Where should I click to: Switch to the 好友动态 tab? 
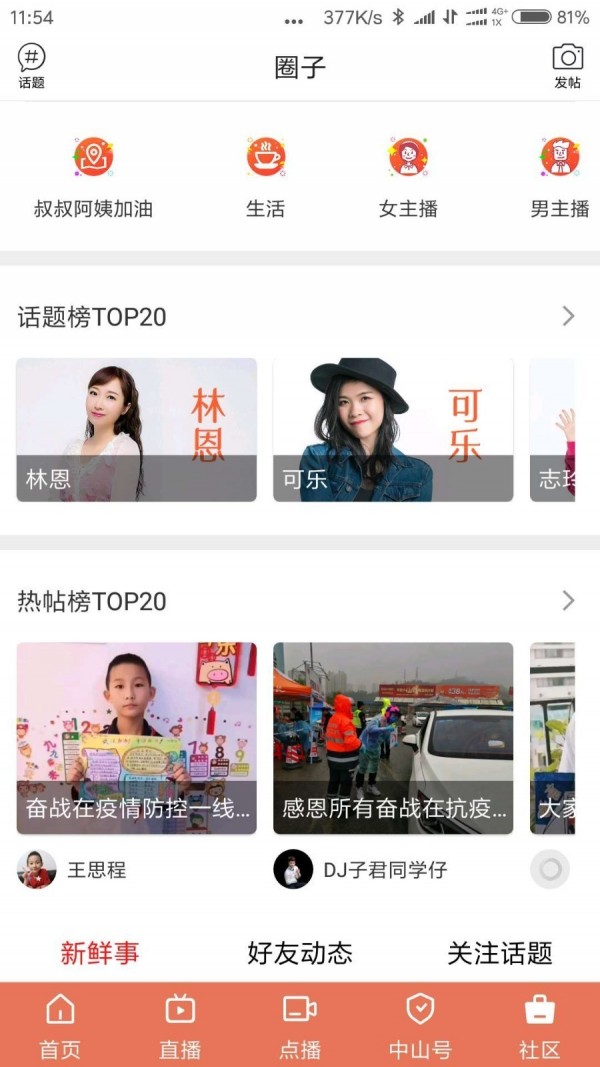click(x=300, y=953)
